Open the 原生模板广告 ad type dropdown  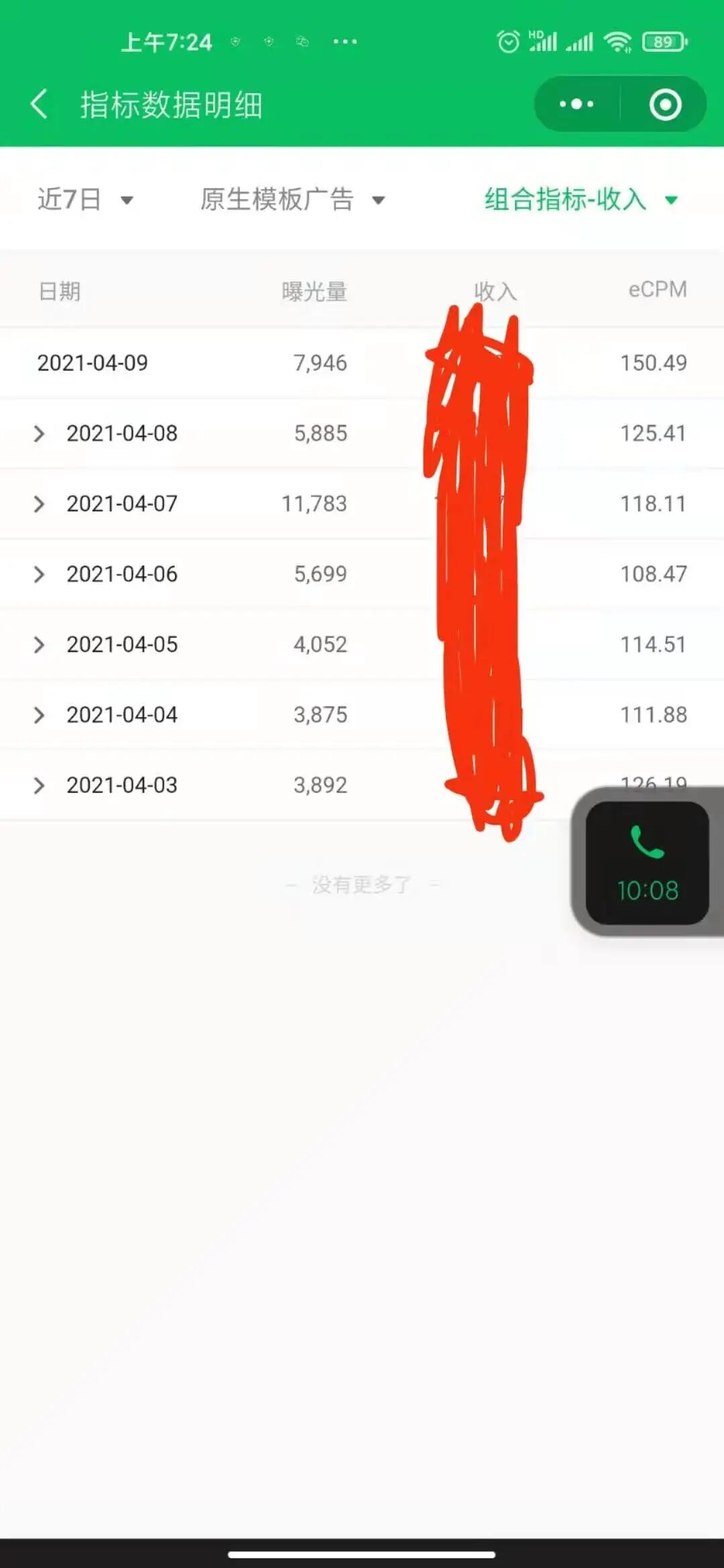click(x=292, y=200)
